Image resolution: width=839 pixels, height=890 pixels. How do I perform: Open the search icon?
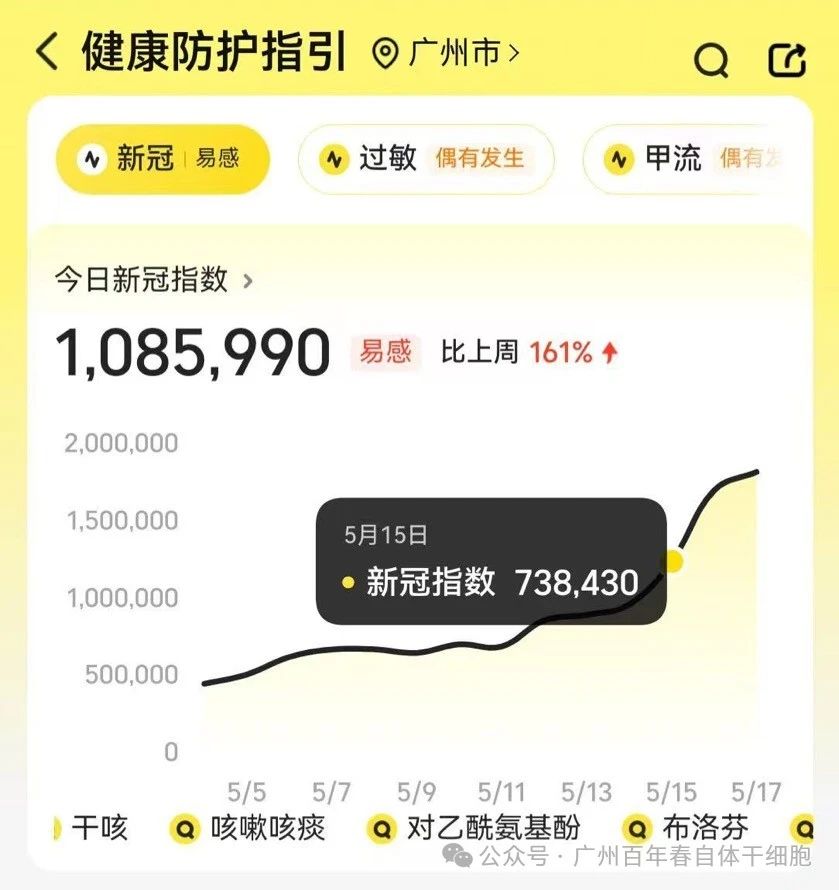click(x=711, y=60)
